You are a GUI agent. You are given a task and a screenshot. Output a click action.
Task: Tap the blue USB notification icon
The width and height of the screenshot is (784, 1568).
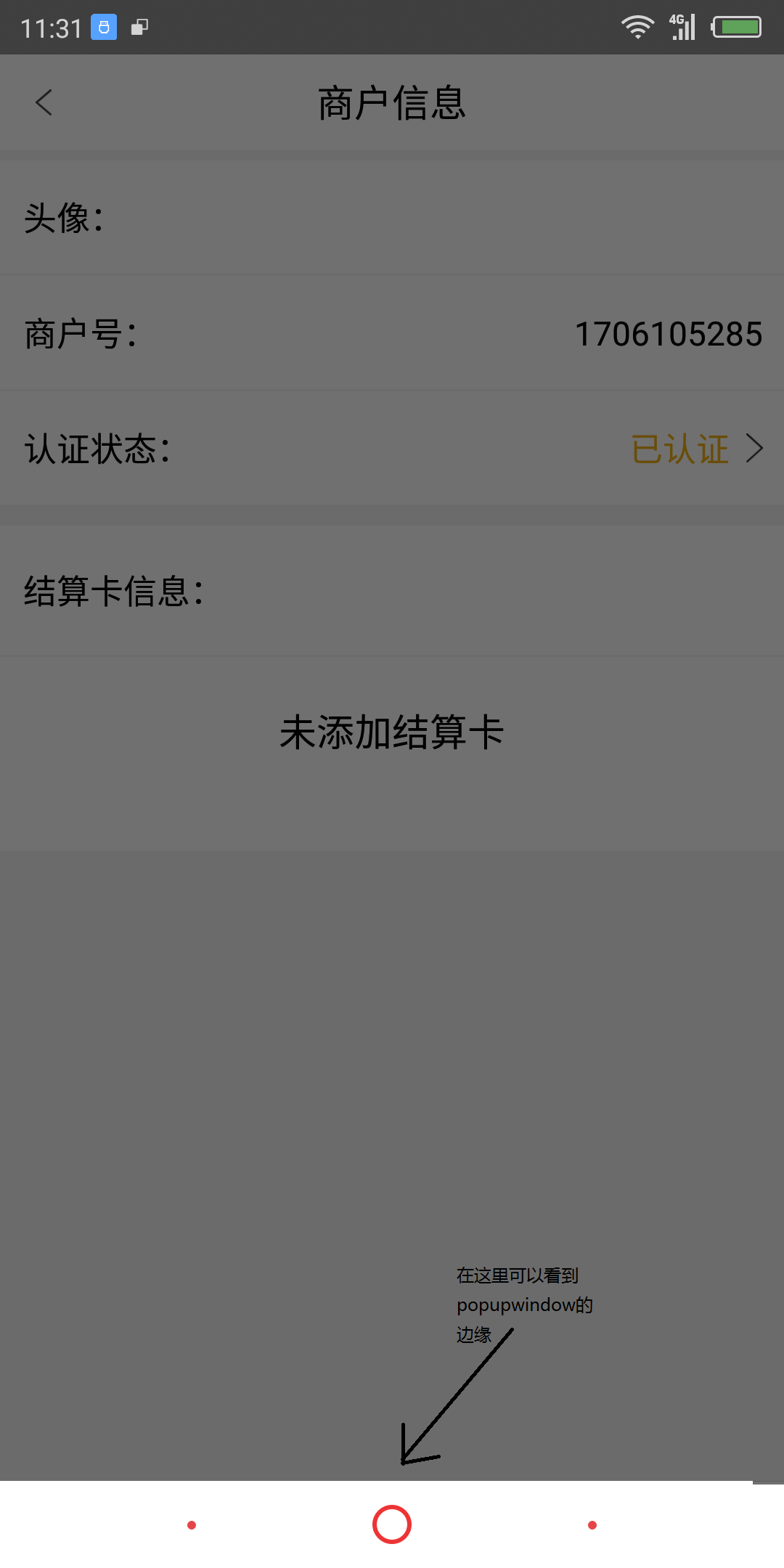click(x=104, y=27)
